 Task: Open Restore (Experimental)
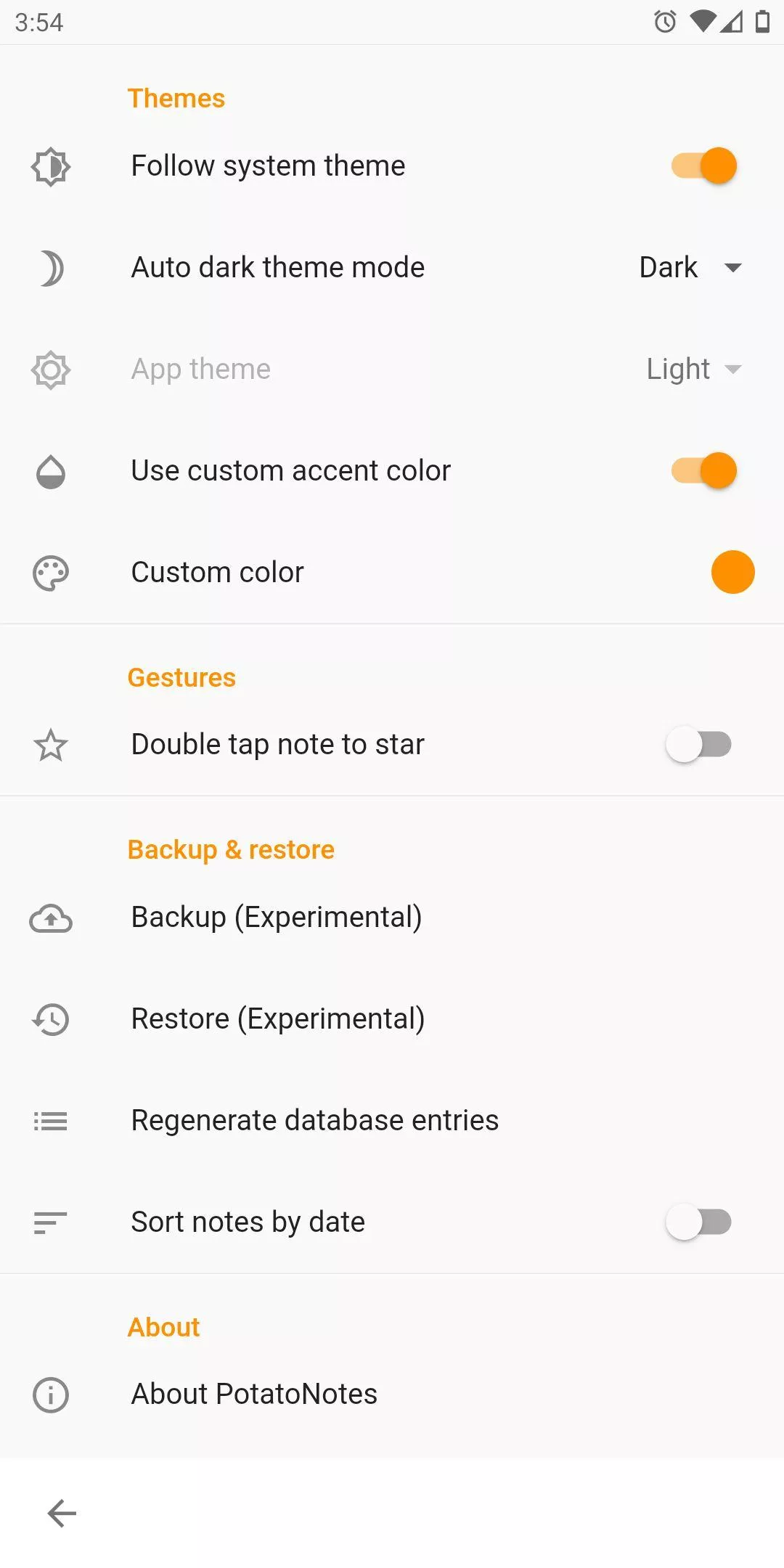tap(392, 1019)
